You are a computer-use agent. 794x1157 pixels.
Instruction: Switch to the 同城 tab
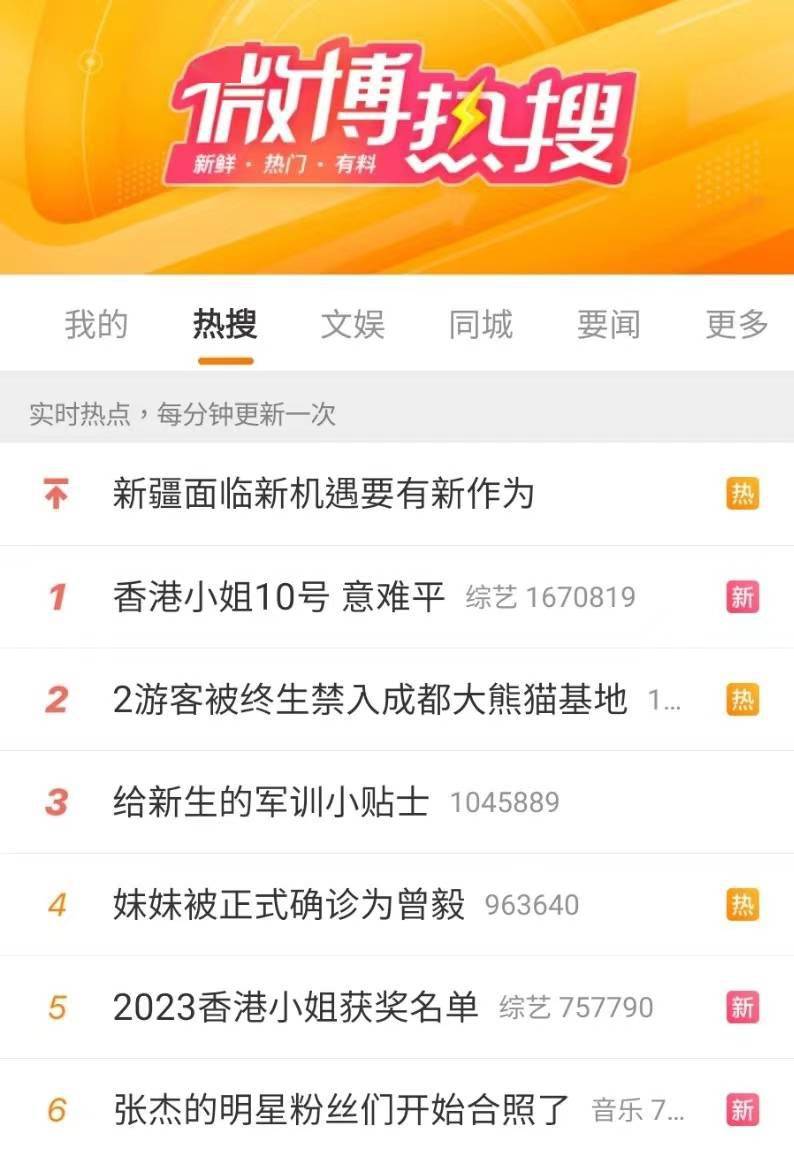pyautogui.click(x=481, y=325)
